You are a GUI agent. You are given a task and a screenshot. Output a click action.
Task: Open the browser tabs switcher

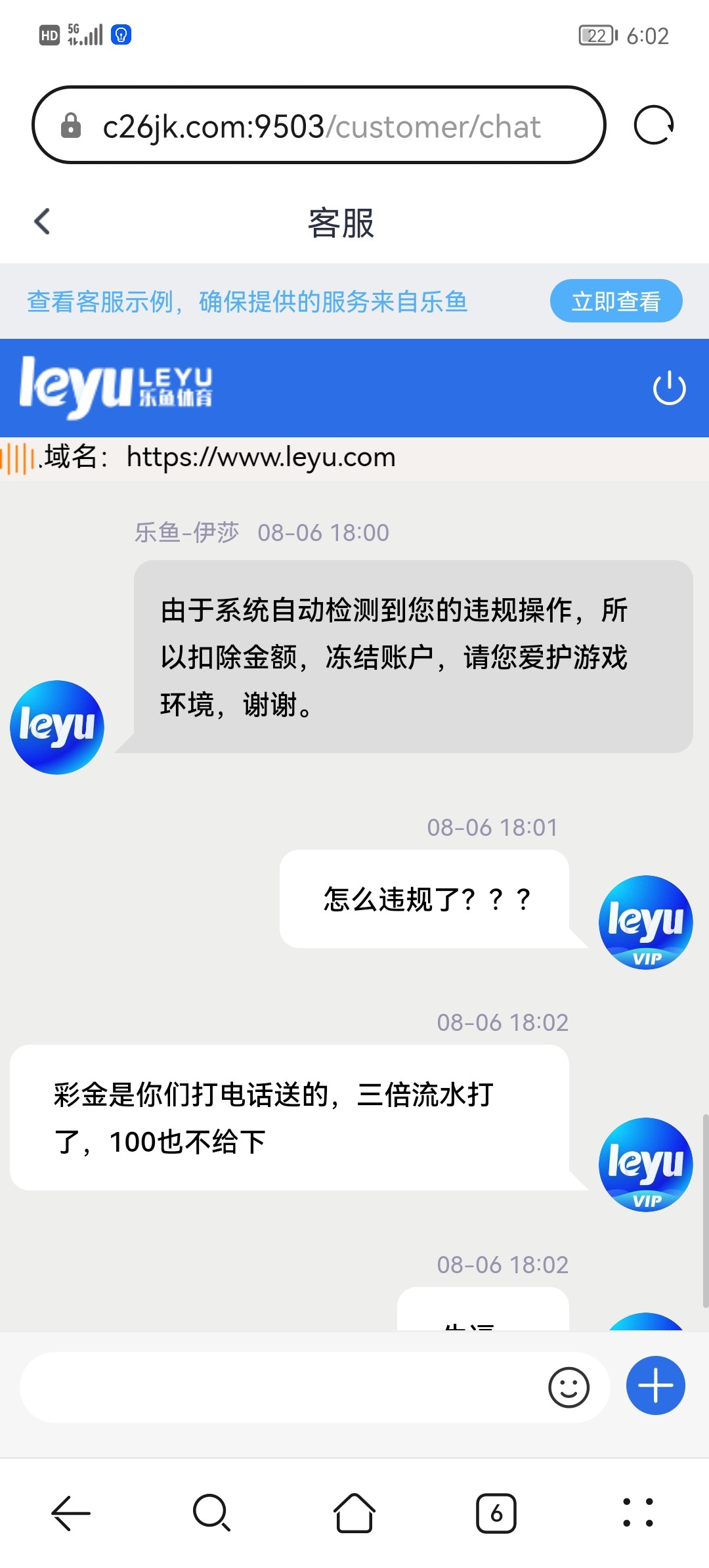(496, 1513)
